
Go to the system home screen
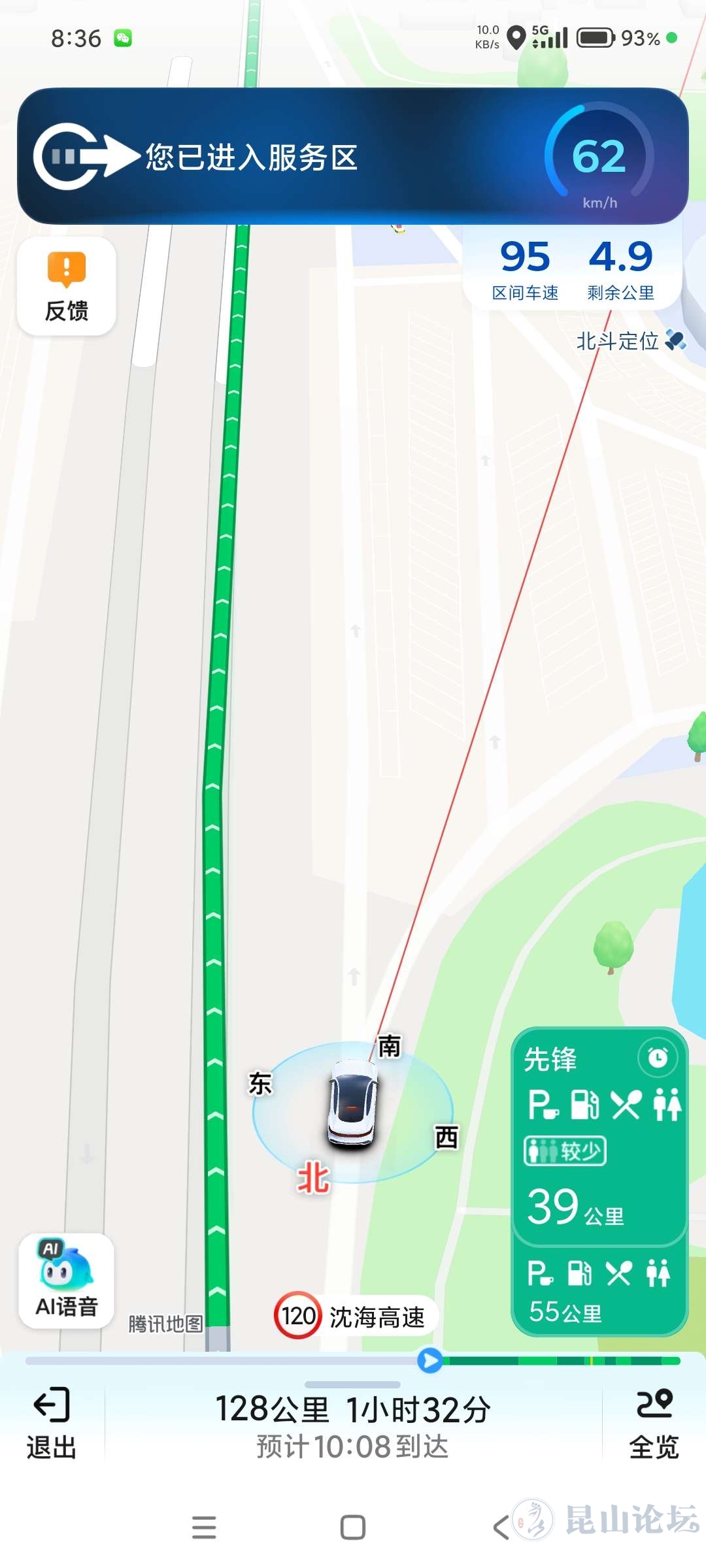(x=353, y=1527)
